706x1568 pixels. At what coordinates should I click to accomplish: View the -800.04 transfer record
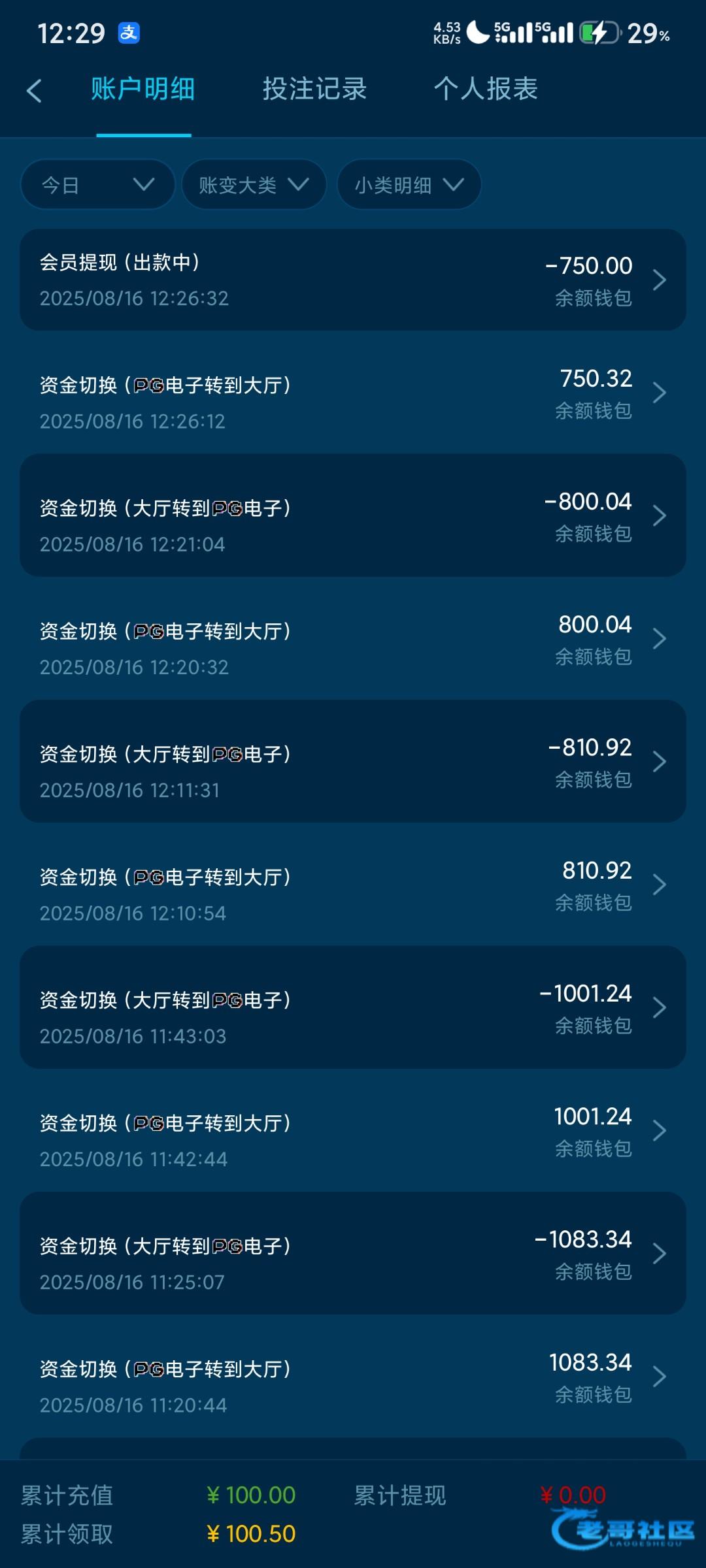click(353, 515)
